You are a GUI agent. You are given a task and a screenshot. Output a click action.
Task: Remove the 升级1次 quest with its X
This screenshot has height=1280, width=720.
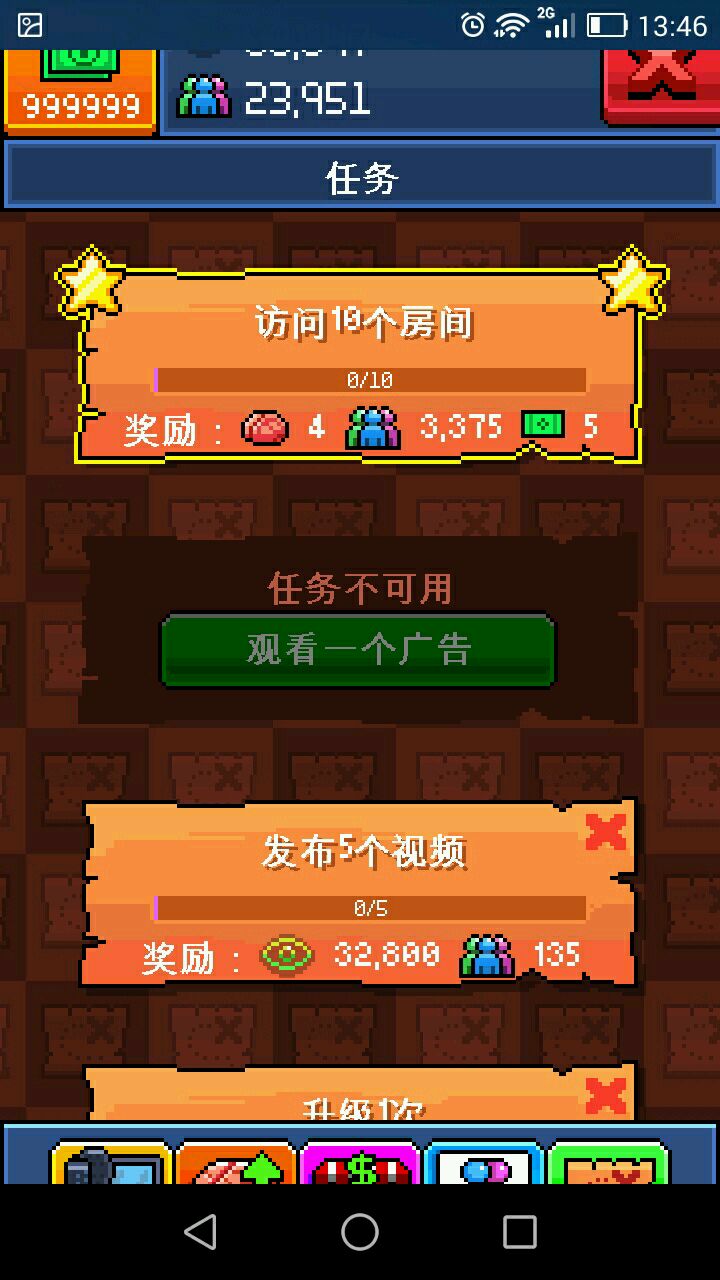tap(605, 1096)
